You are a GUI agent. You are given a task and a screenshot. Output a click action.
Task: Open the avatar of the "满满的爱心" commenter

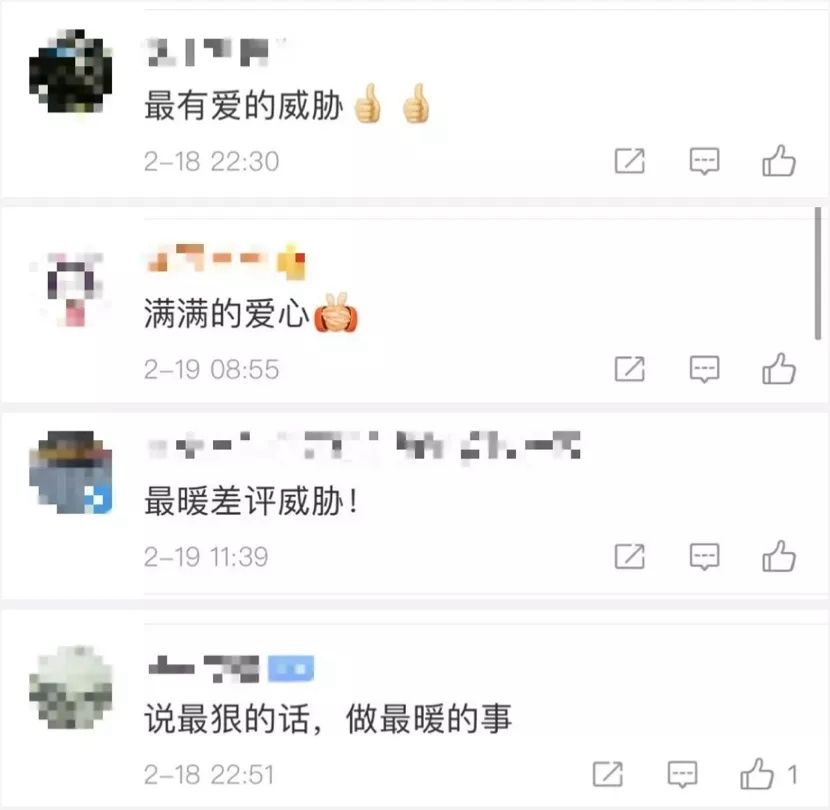click(70, 287)
